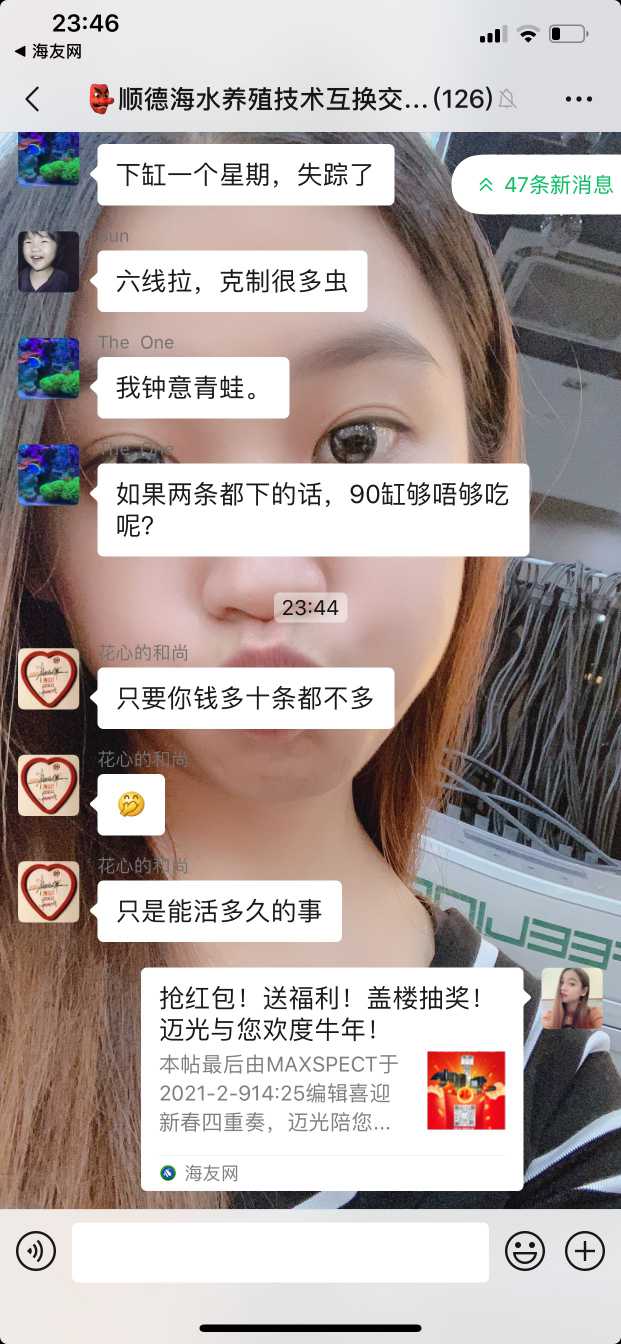Return to 海友网 app via status bar
Screen dimensions: 621x1344
pyautogui.click(x=47, y=51)
